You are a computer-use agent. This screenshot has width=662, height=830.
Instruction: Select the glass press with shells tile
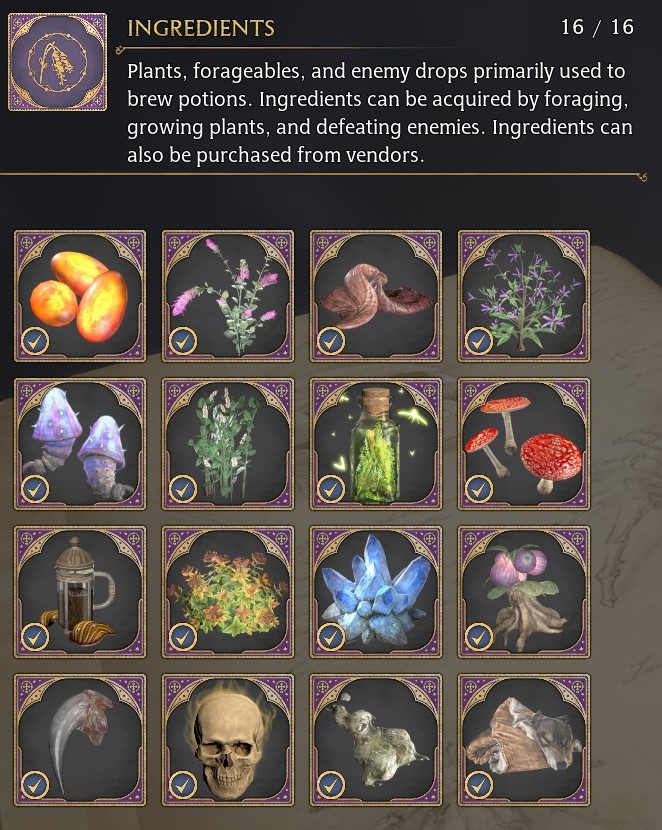(x=80, y=592)
